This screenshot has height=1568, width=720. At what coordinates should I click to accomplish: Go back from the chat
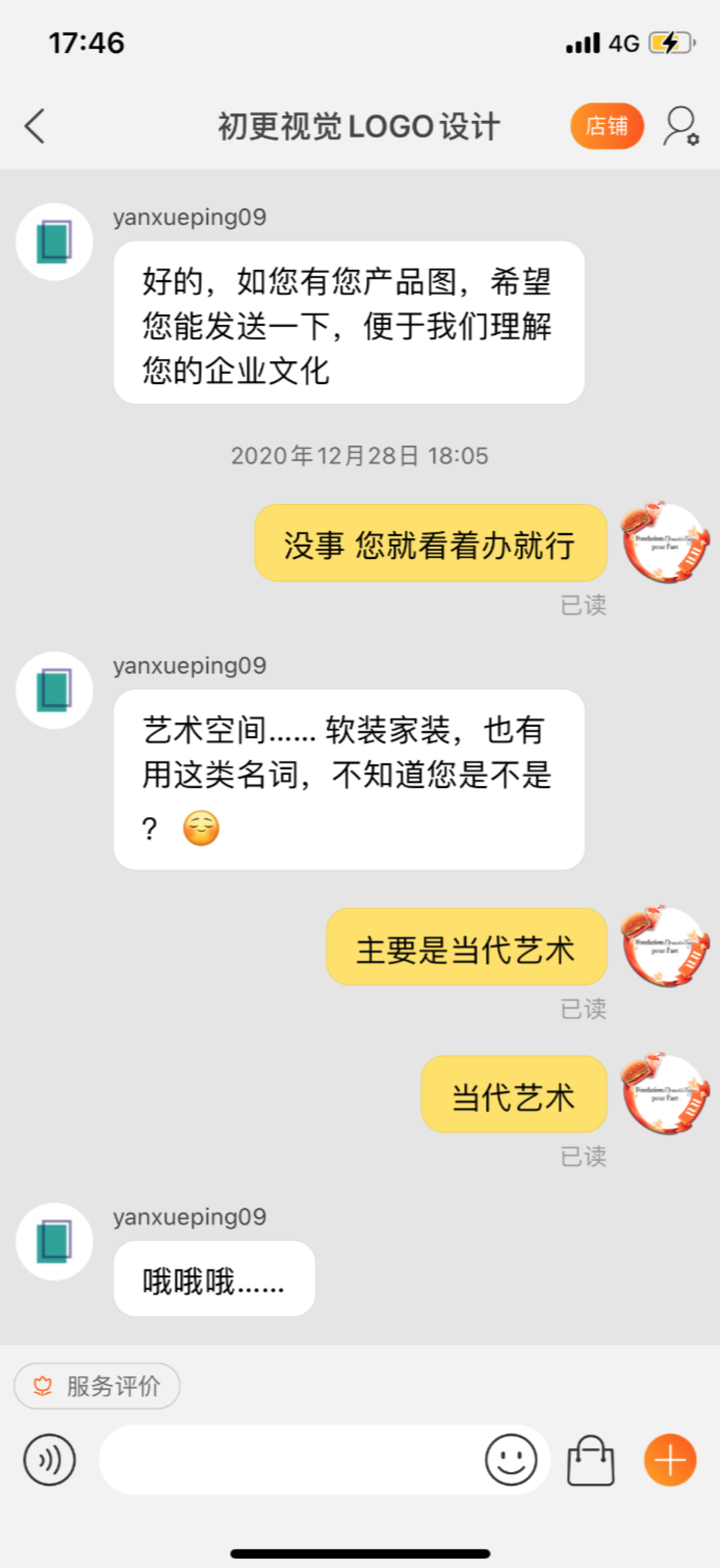35,126
